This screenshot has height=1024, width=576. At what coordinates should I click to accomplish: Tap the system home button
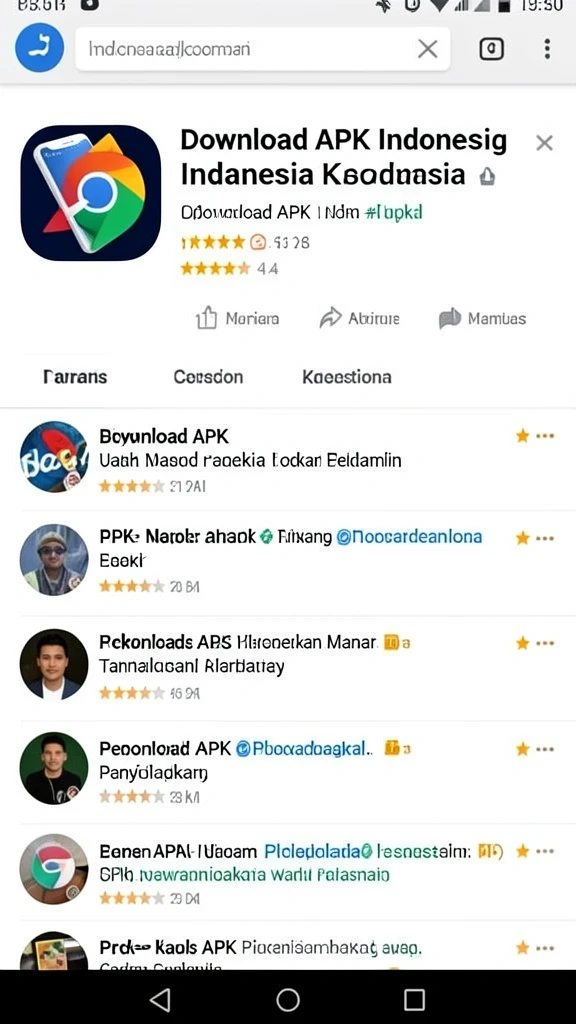[x=288, y=999]
